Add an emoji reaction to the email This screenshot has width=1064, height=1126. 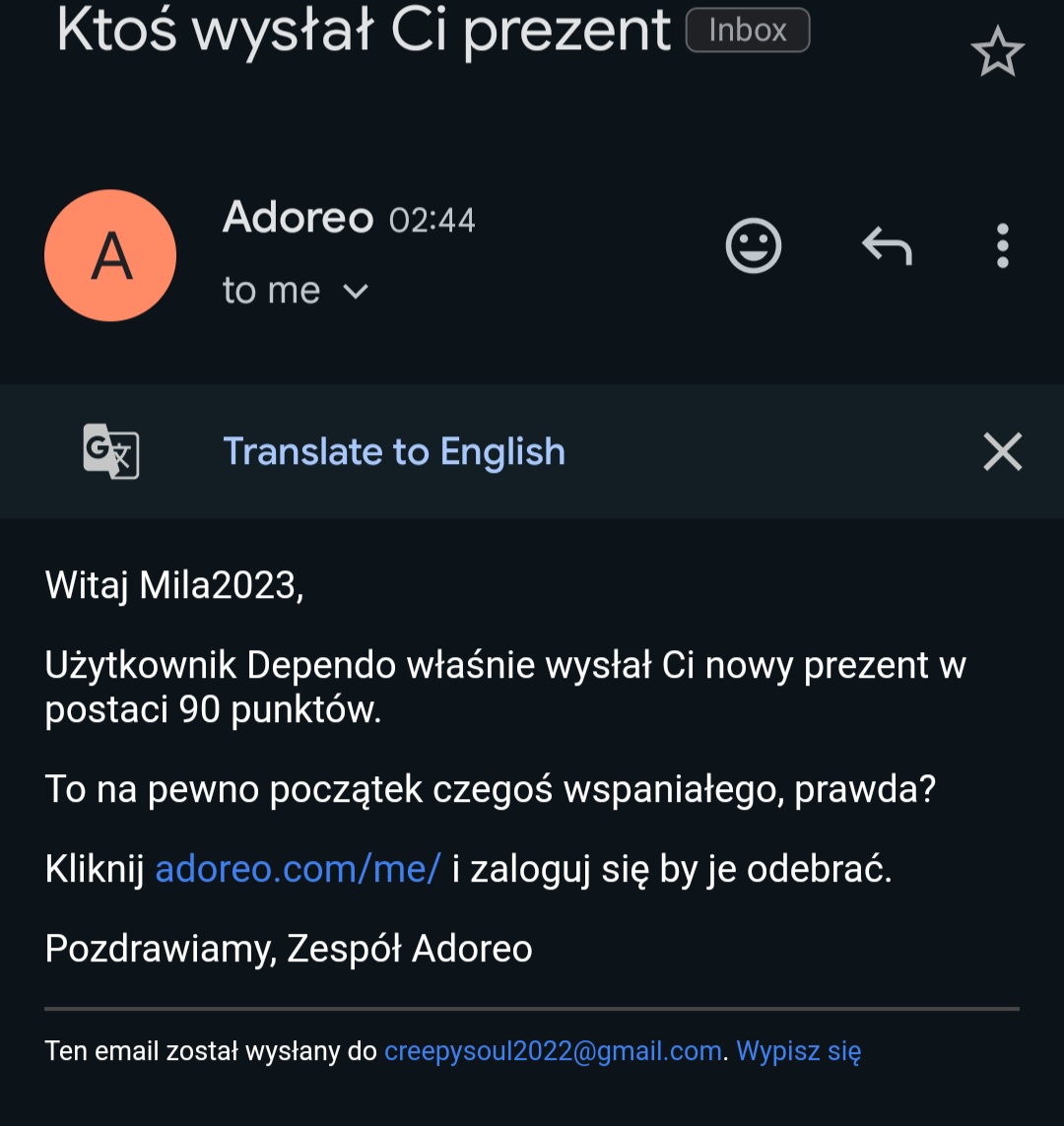(754, 245)
